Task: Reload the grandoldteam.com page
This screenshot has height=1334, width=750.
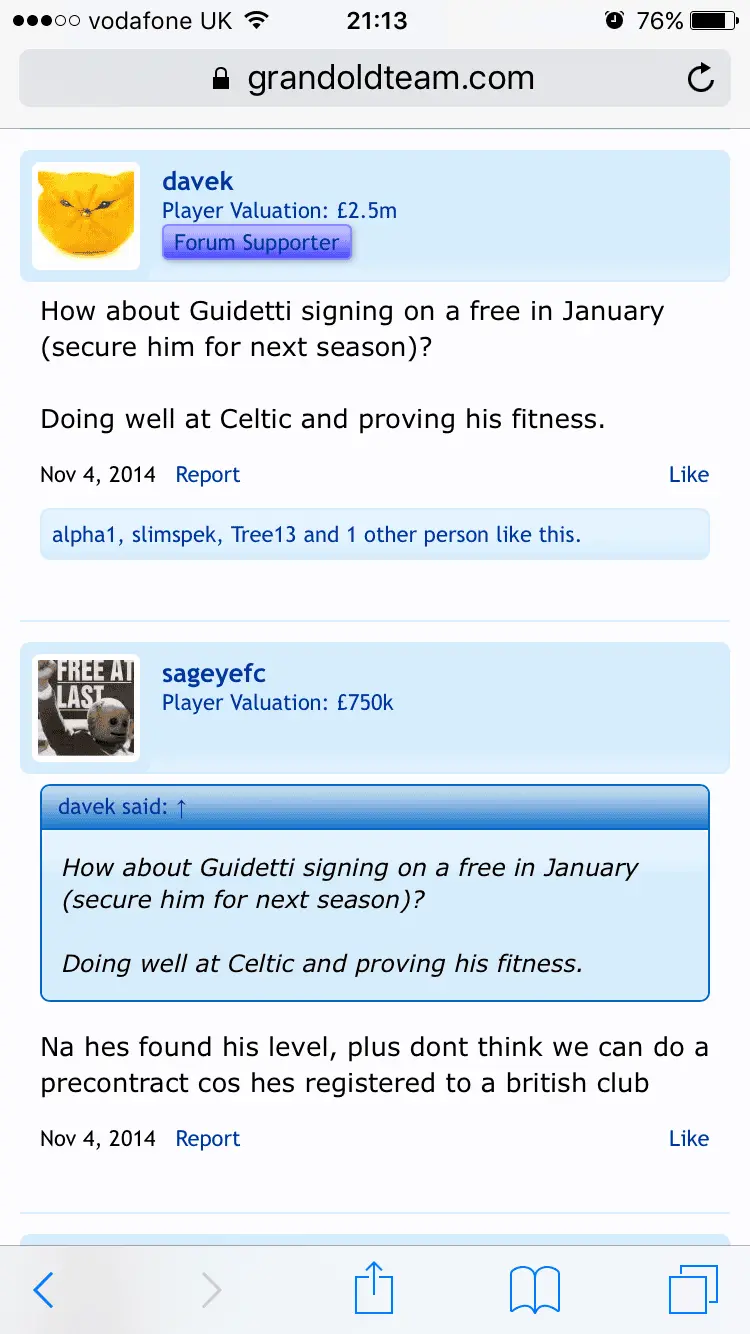Action: coord(701,78)
